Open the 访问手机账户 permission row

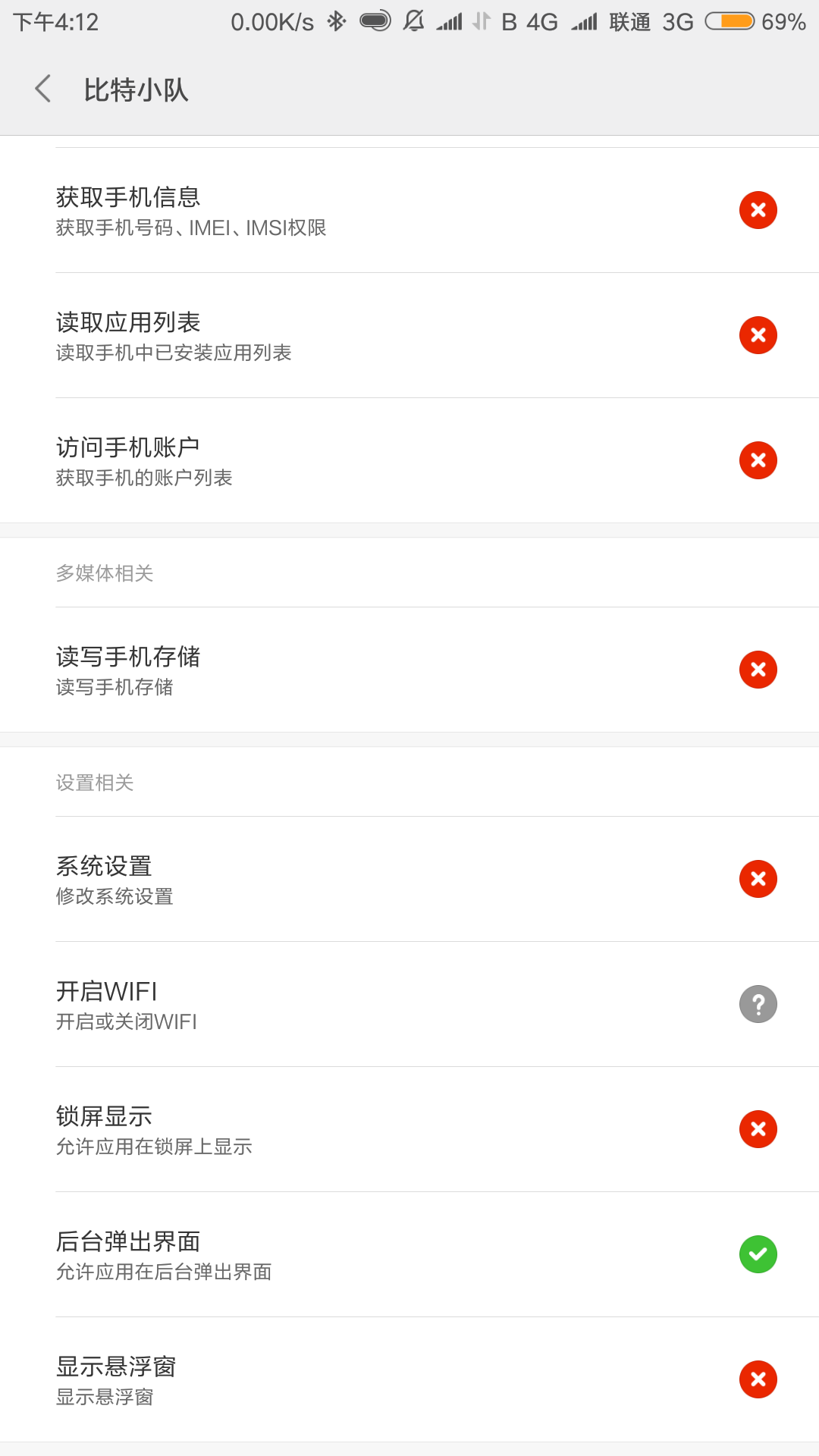pos(409,460)
